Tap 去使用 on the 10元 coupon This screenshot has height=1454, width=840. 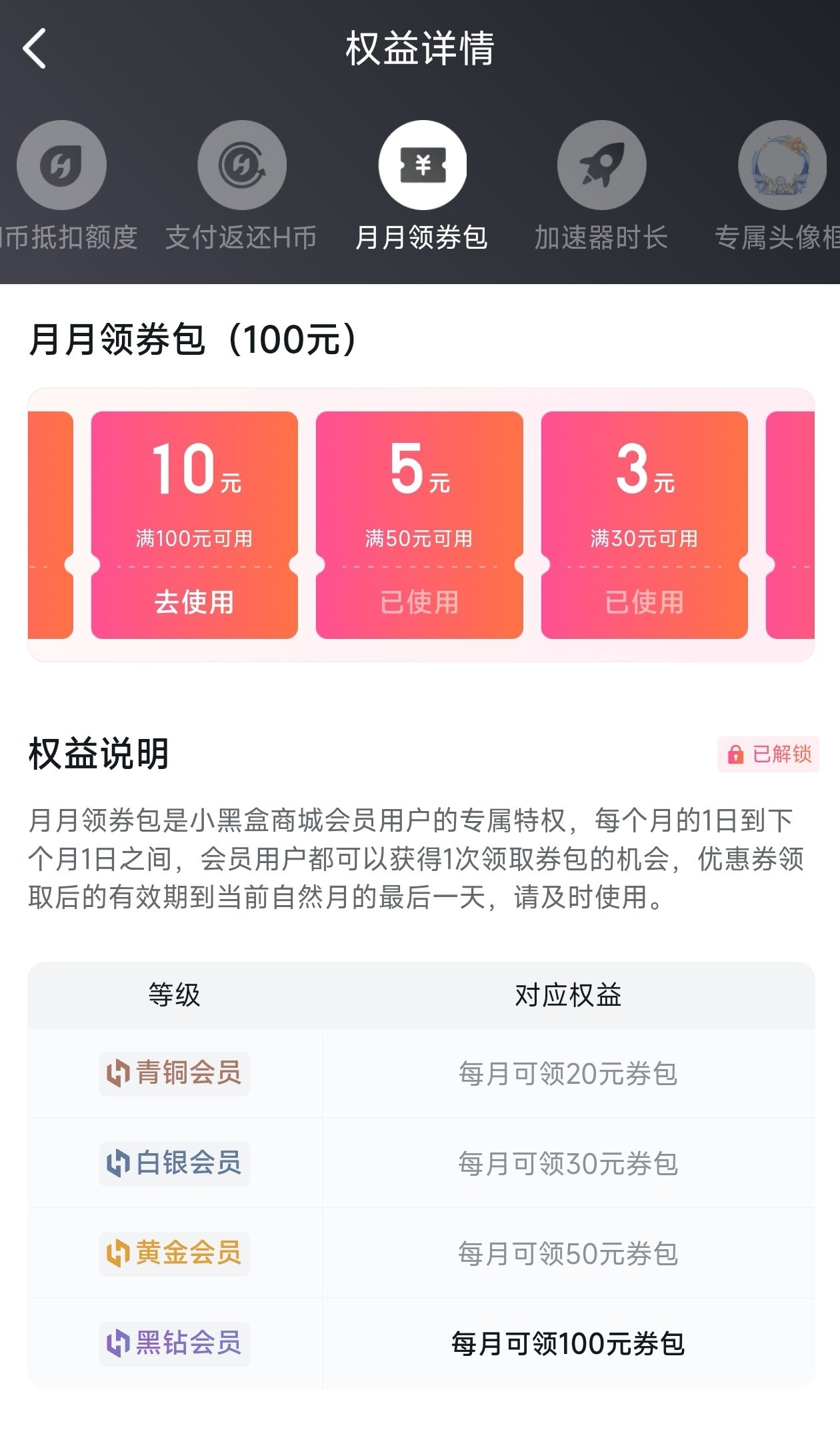click(194, 602)
